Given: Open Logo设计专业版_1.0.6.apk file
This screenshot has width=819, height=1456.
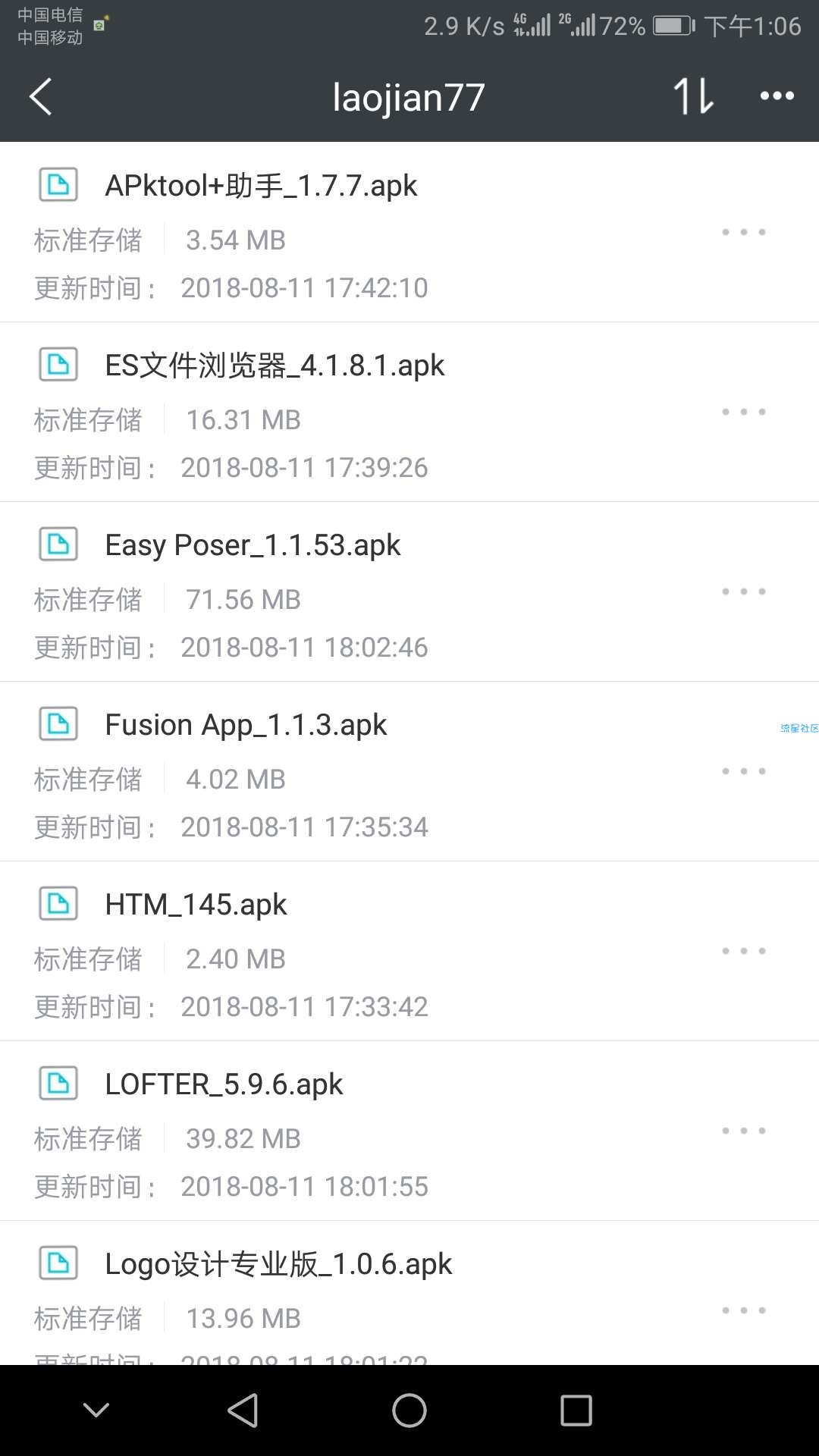Looking at the screenshot, I should (x=409, y=1293).
